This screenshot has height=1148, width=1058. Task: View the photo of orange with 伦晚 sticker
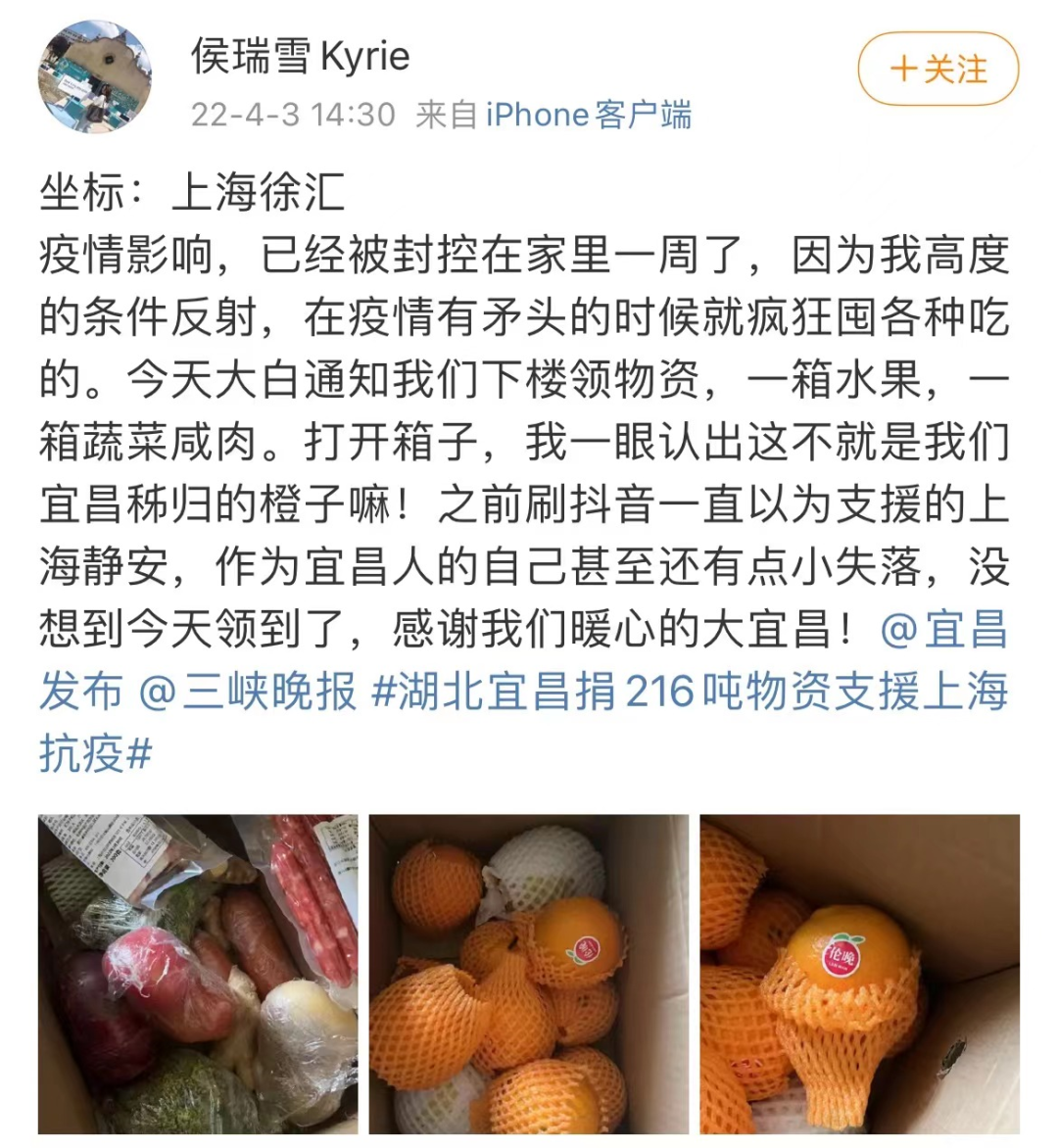point(859,974)
